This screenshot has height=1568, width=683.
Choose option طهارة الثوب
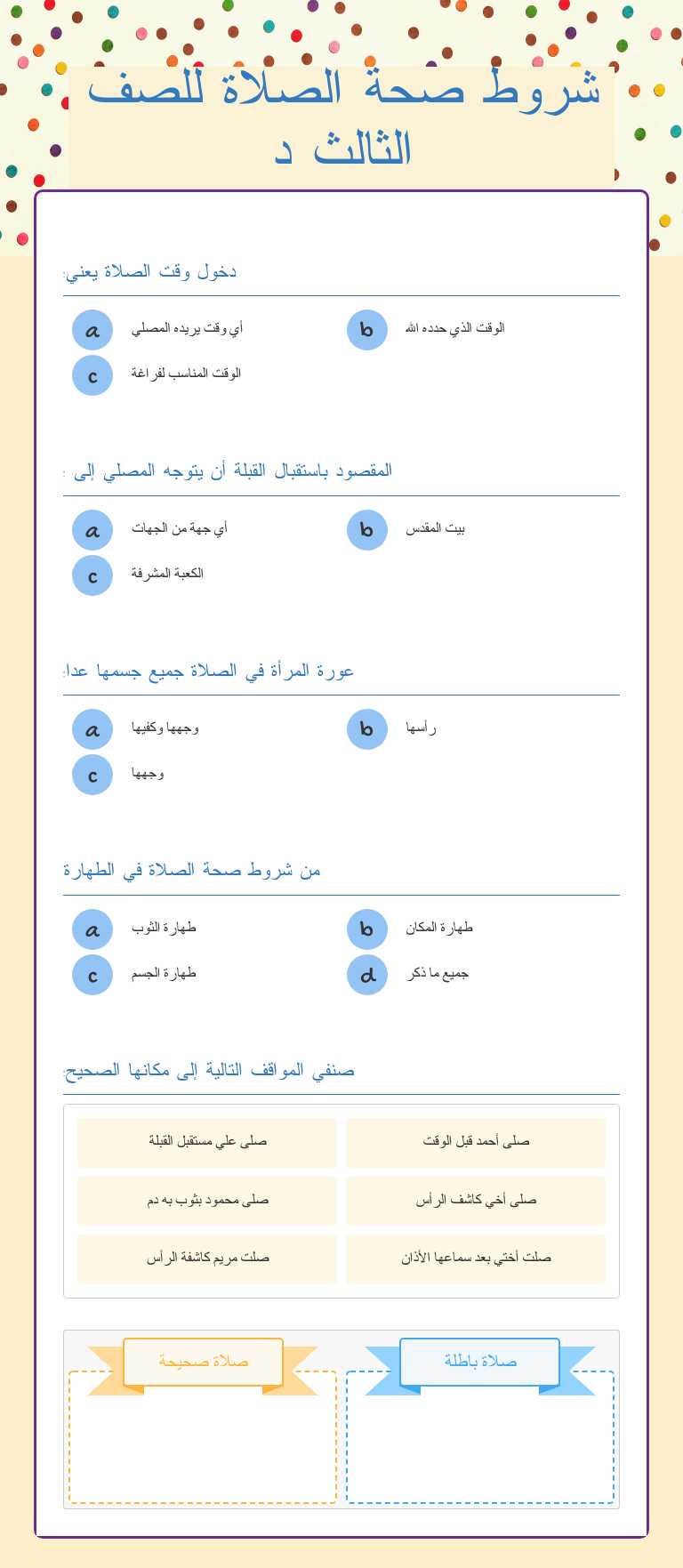pyautogui.click(x=92, y=929)
